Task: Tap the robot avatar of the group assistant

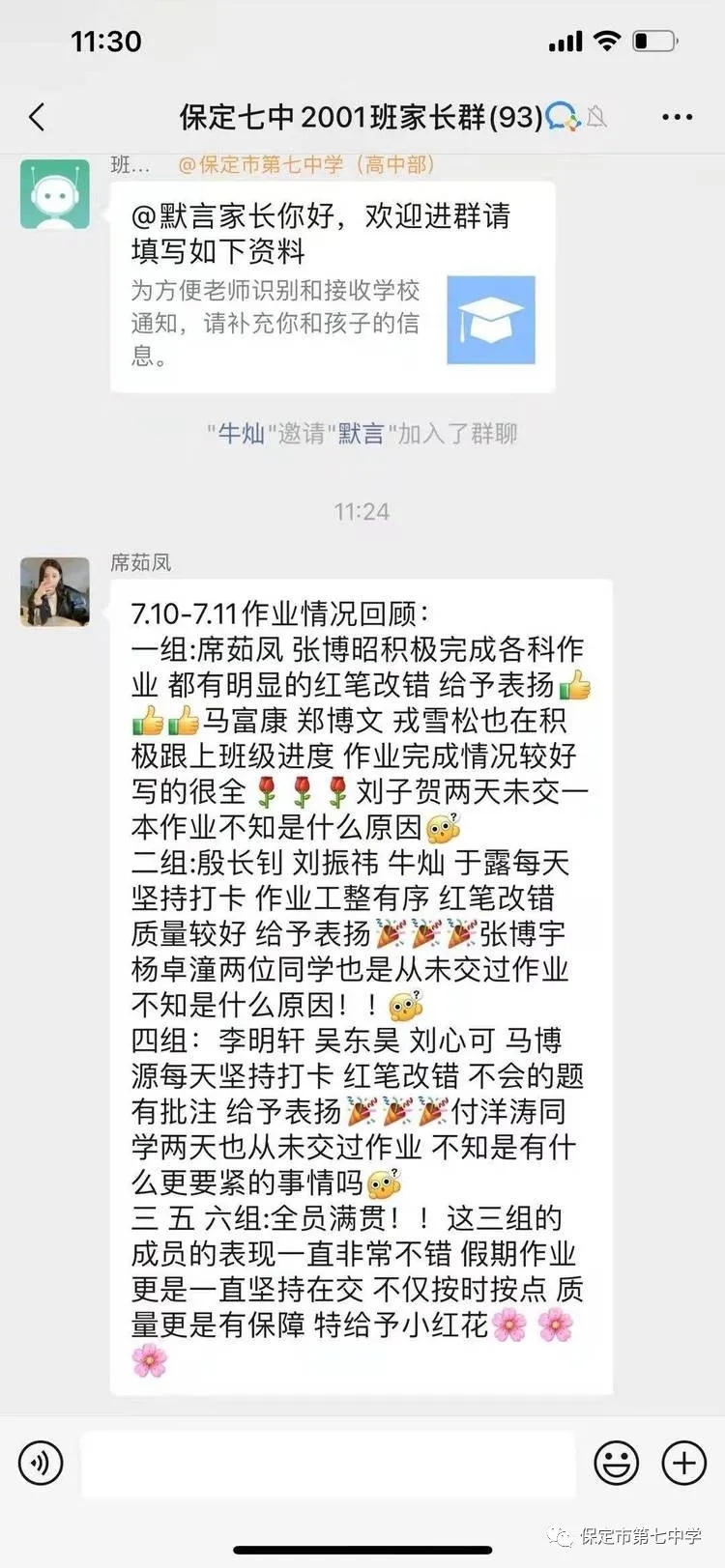Action: tap(55, 196)
